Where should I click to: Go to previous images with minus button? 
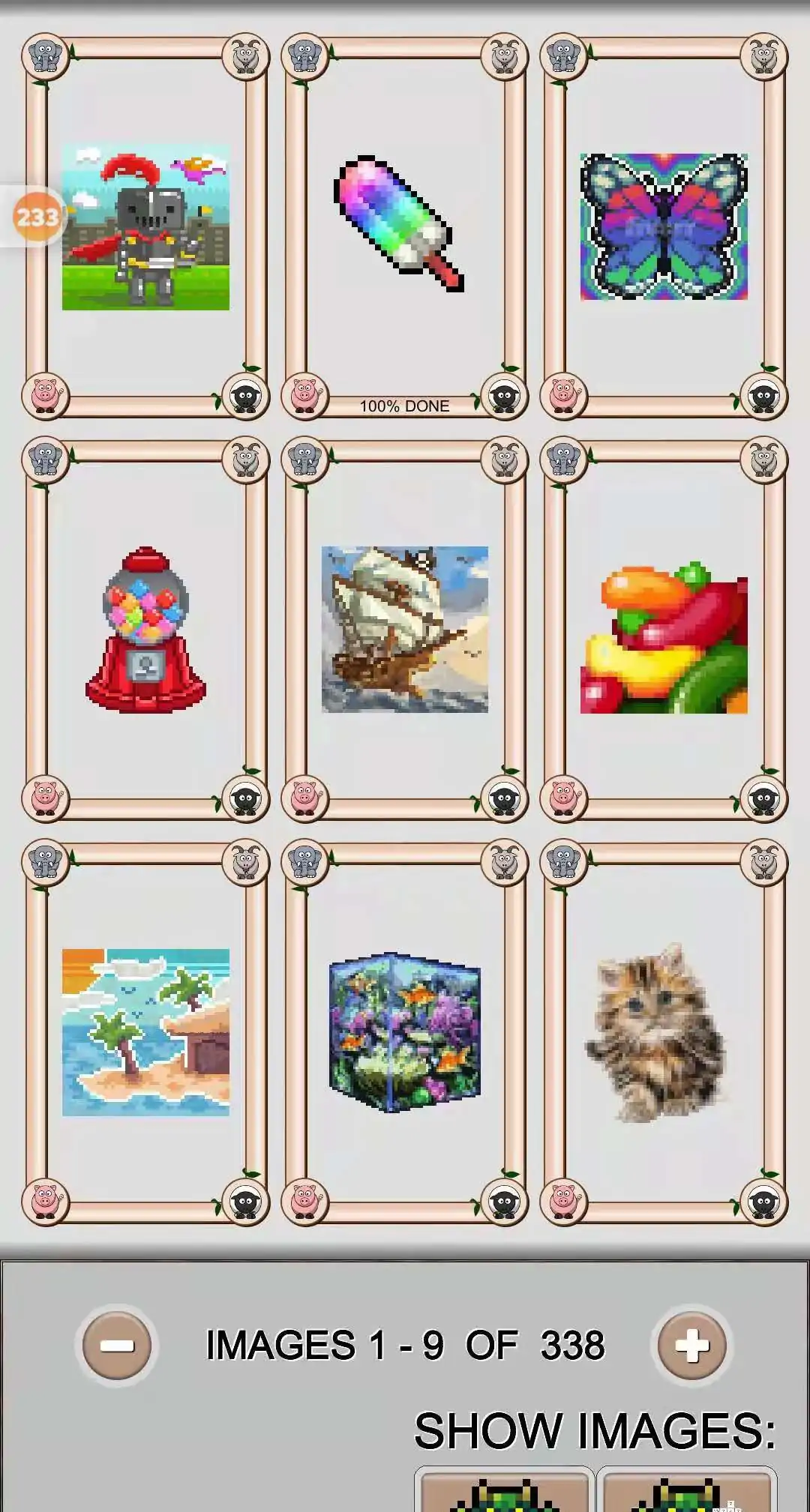pos(117,1346)
